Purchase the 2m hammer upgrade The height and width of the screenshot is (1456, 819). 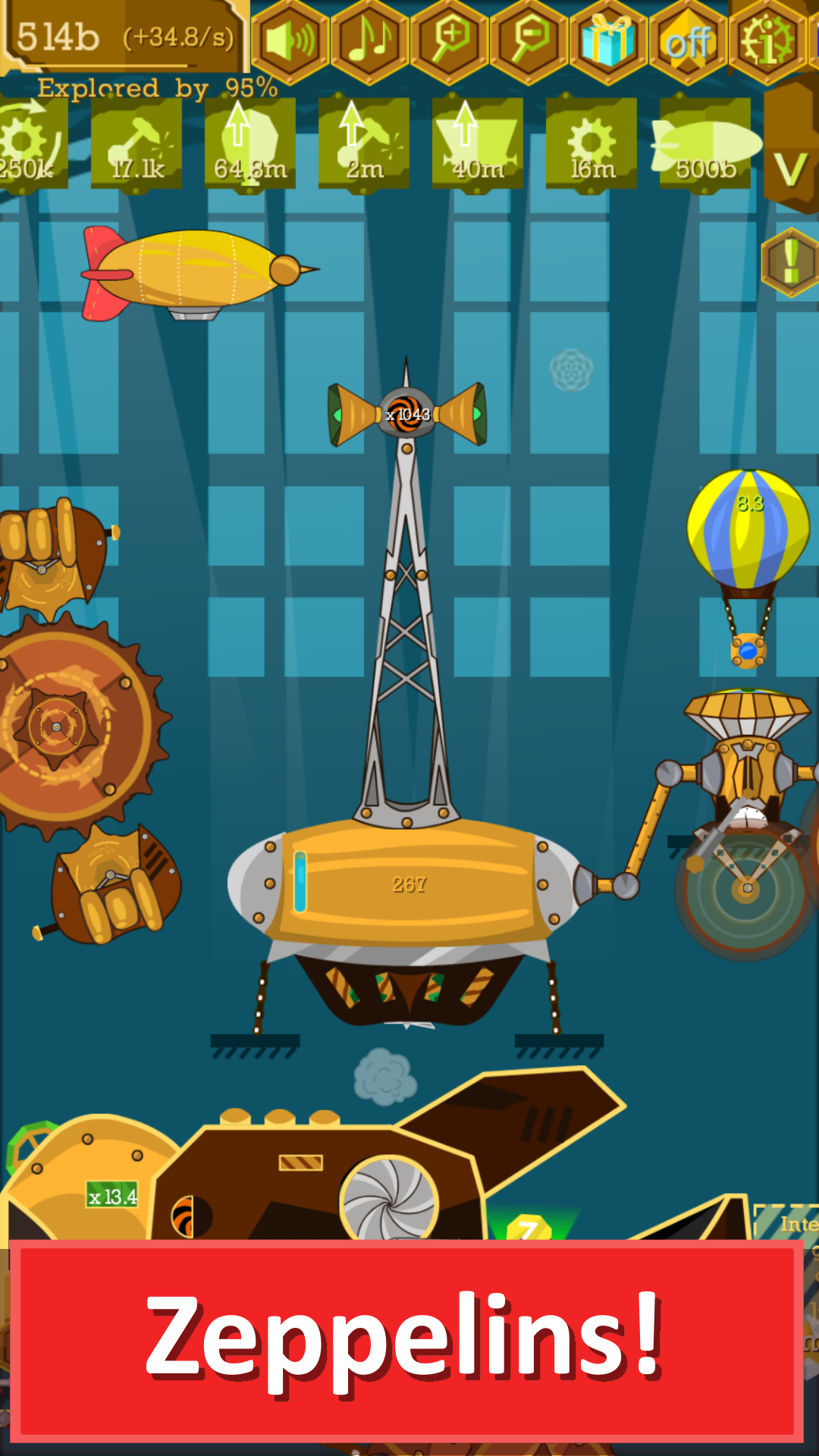pos(364,144)
